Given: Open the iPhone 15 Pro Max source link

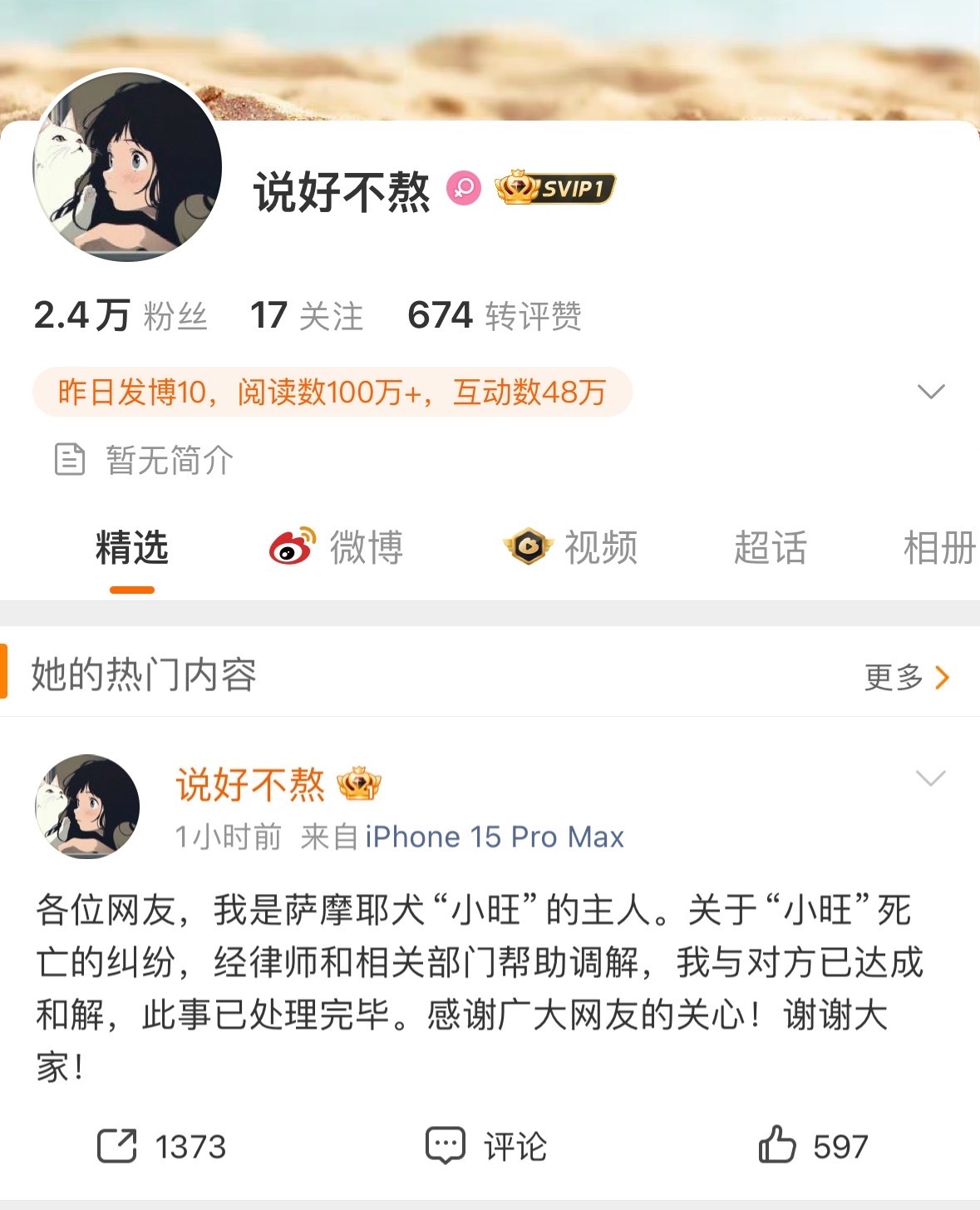Looking at the screenshot, I should click(x=494, y=837).
